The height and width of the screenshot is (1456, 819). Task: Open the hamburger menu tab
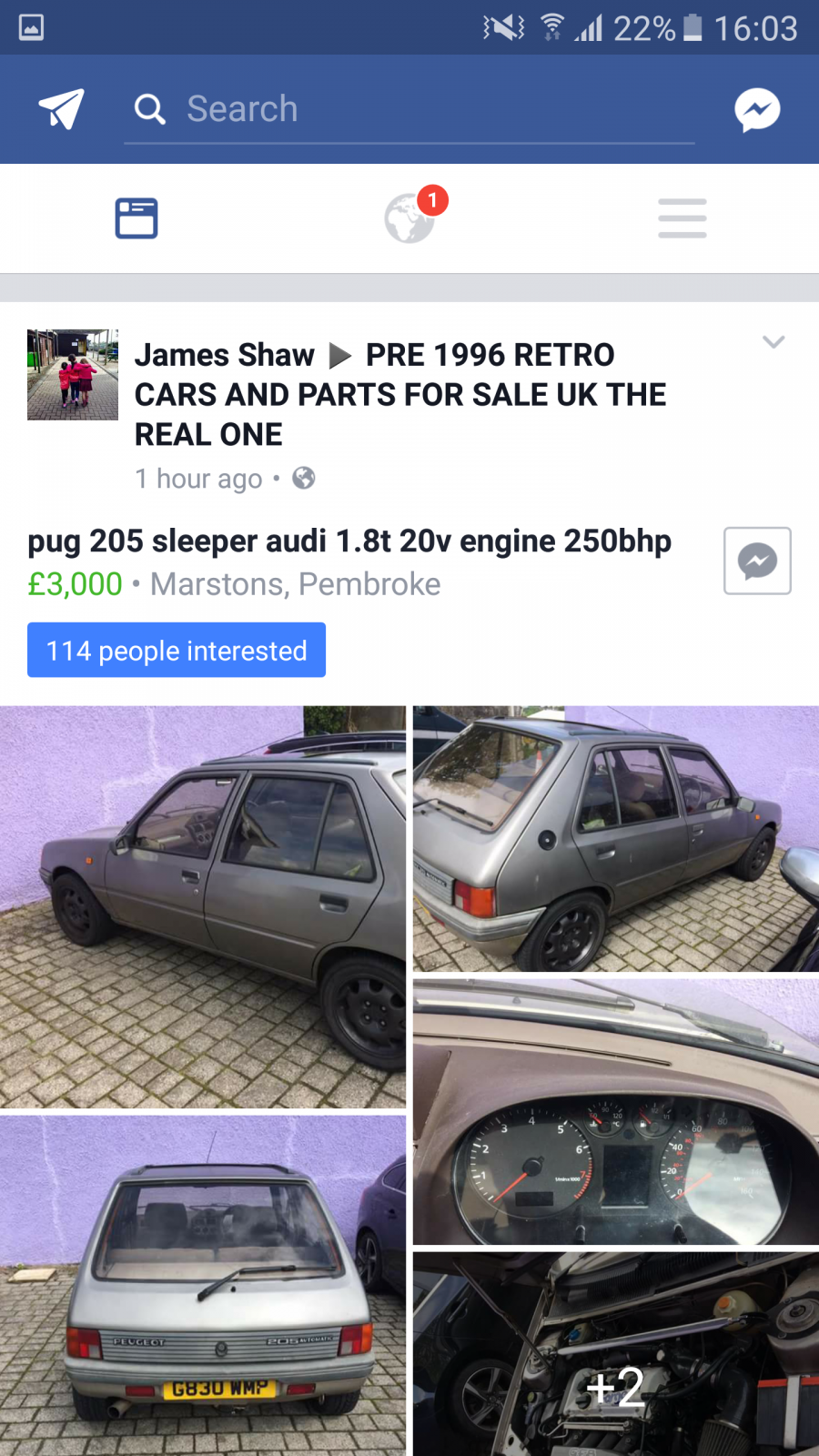pyautogui.click(x=682, y=218)
